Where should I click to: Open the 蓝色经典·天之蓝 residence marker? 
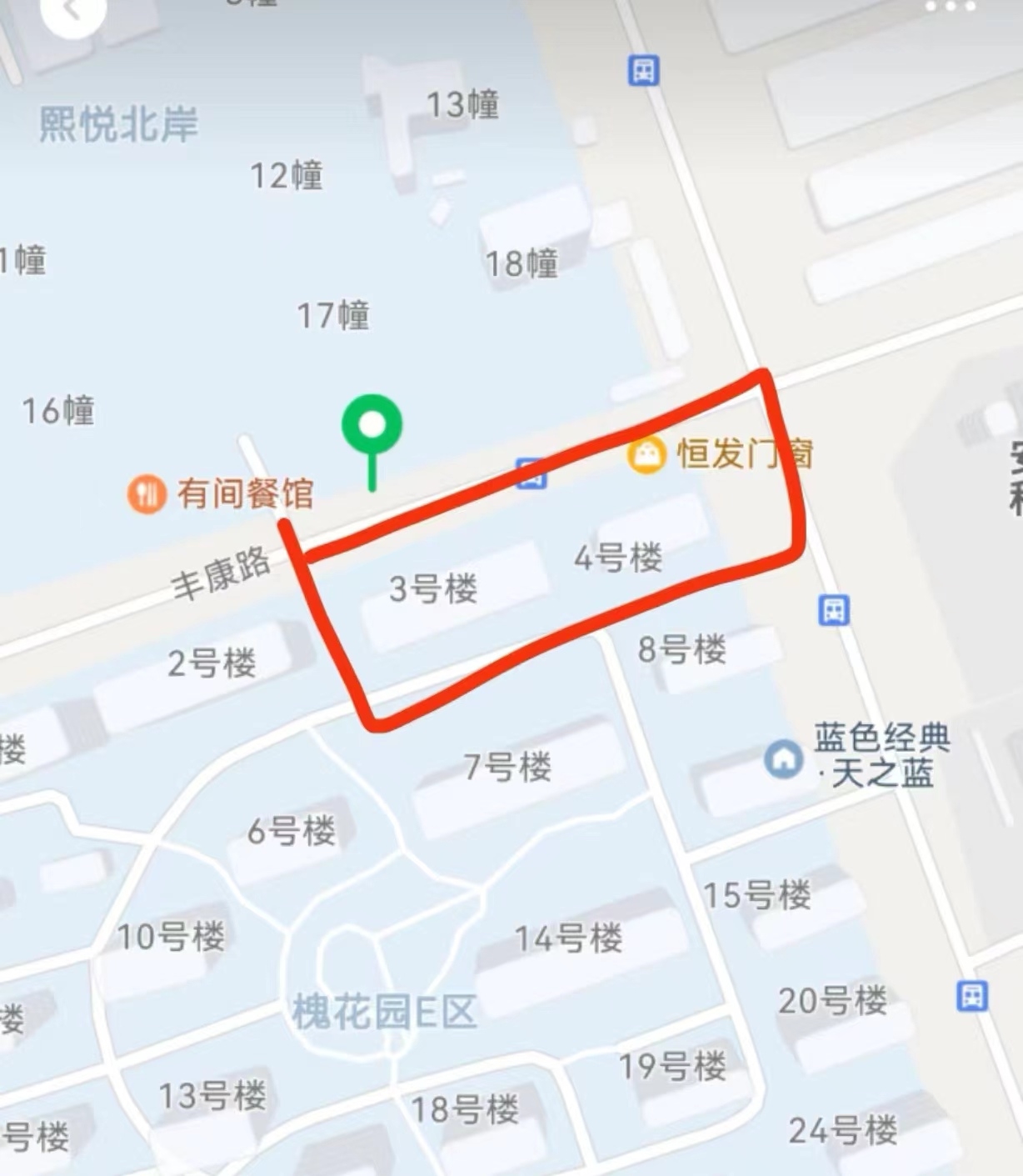click(x=784, y=759)
